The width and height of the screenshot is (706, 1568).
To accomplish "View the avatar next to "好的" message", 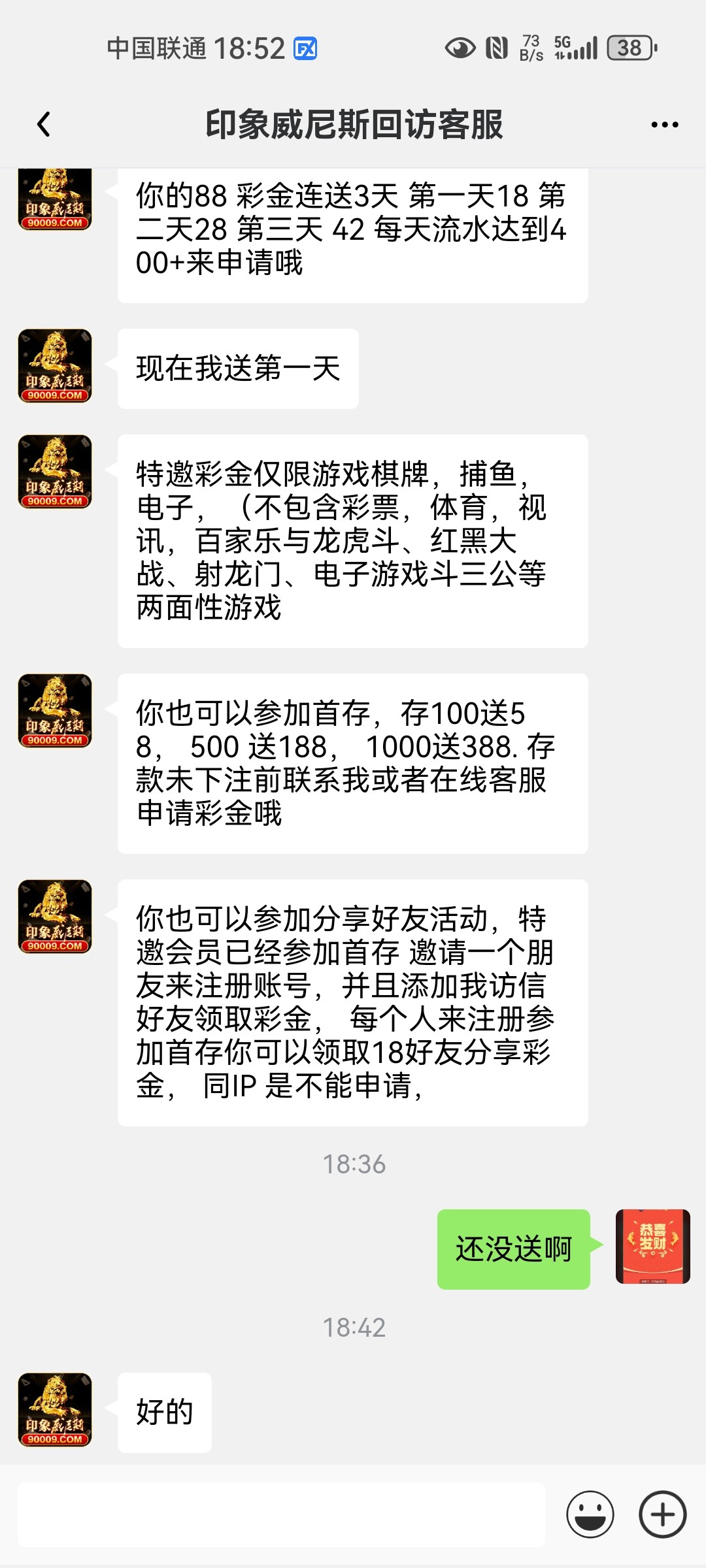I will click(x=55, y=1410).
